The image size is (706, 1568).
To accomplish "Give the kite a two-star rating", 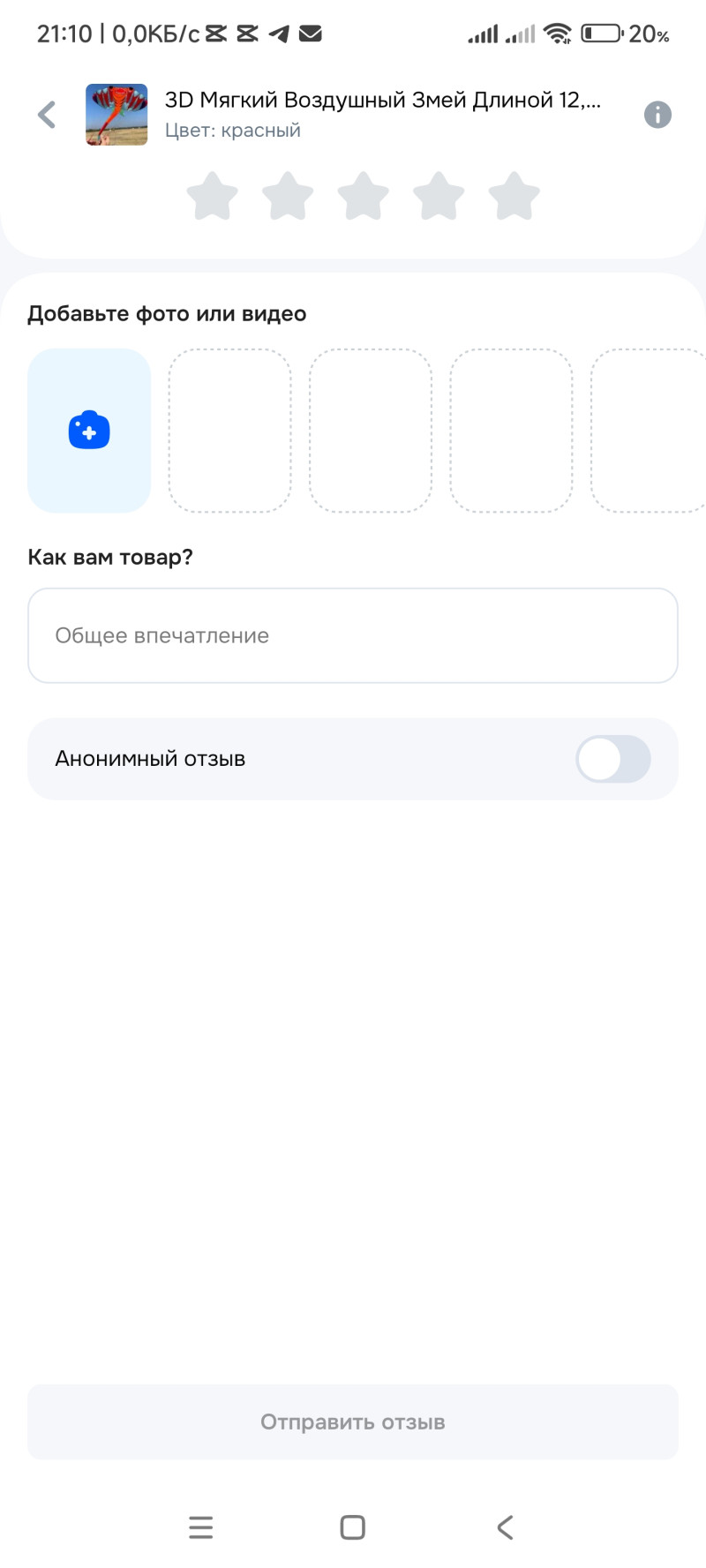I will [288, 196].
